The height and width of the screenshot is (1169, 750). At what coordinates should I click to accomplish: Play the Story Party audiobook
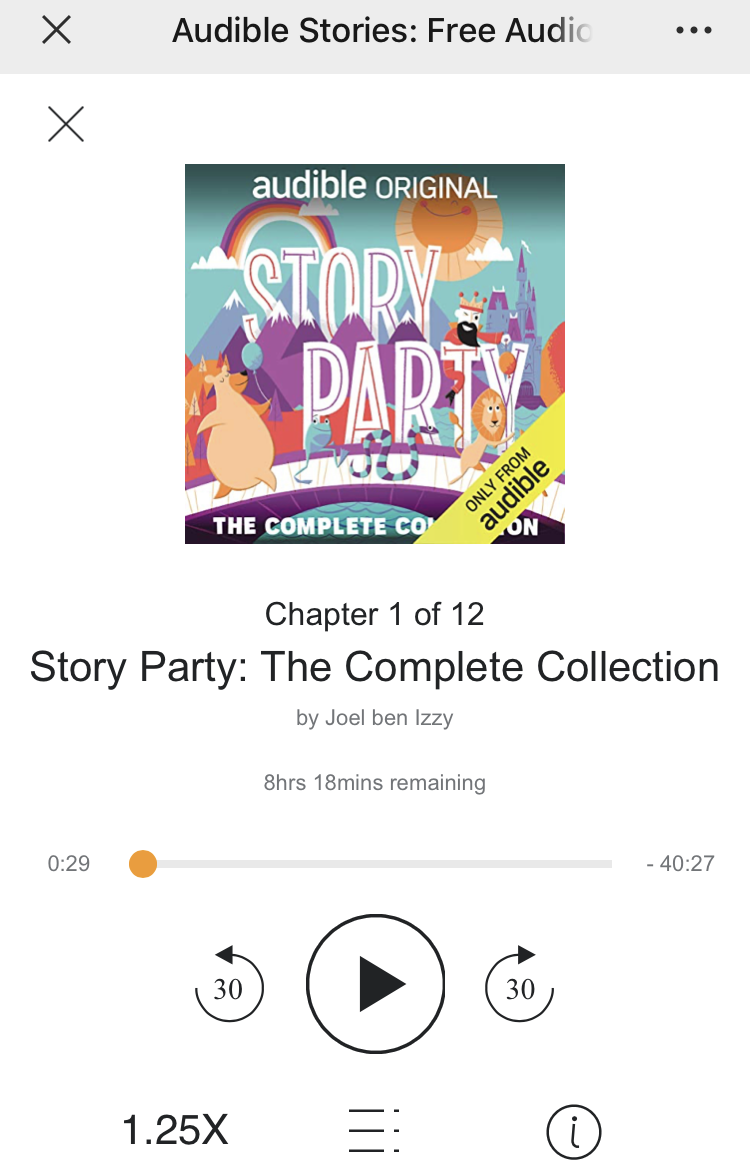375,984
